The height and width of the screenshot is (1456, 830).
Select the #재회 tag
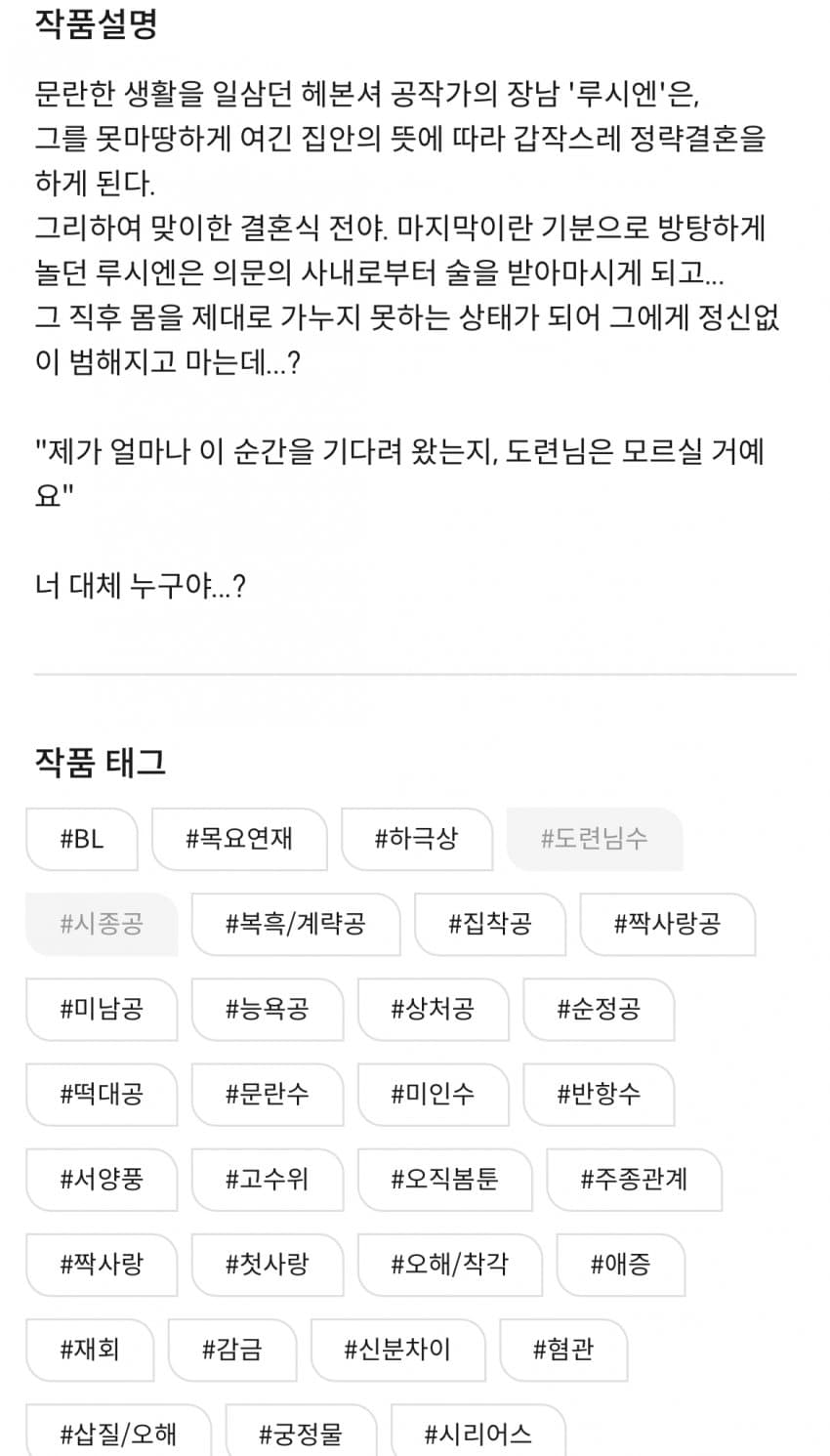coord(90,1349)
